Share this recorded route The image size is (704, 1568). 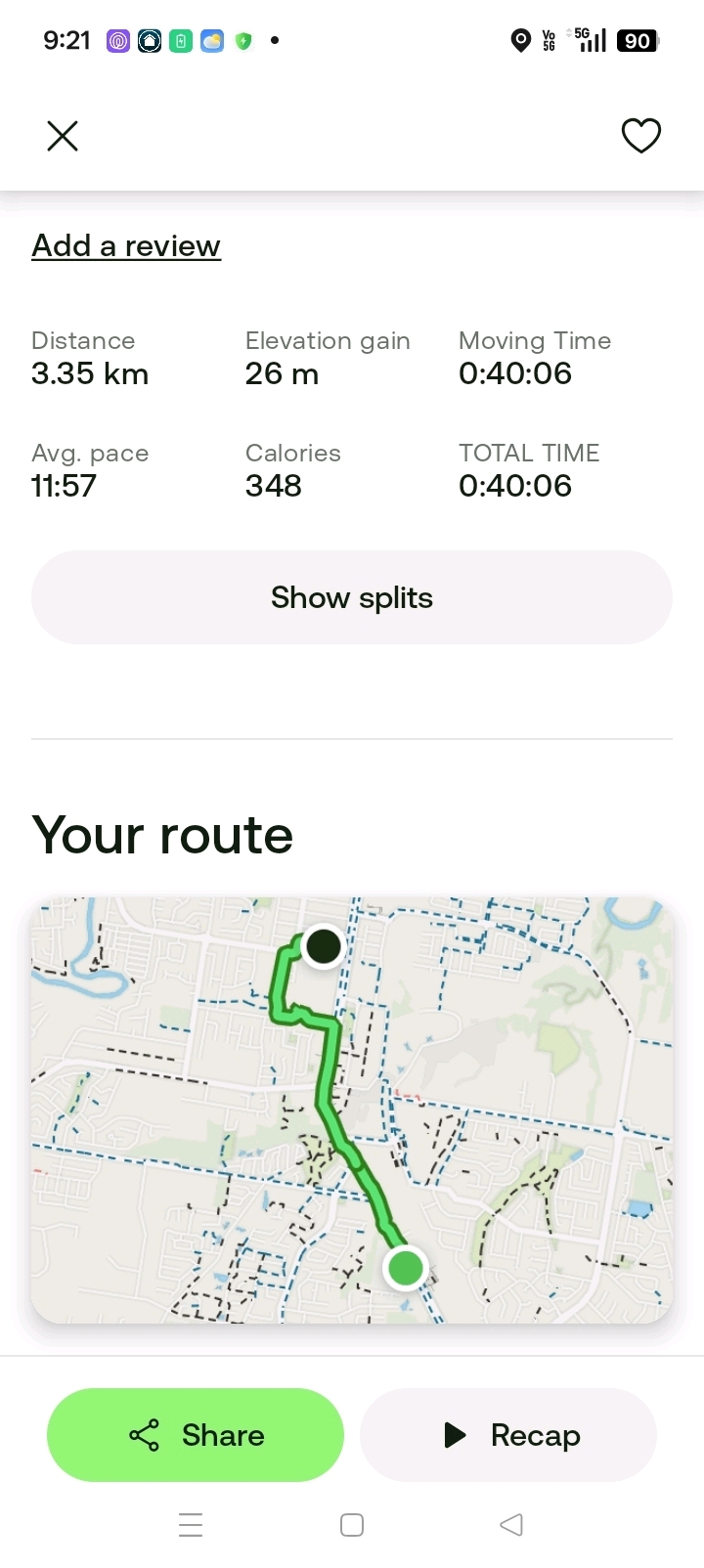(x=196, y=1434)
